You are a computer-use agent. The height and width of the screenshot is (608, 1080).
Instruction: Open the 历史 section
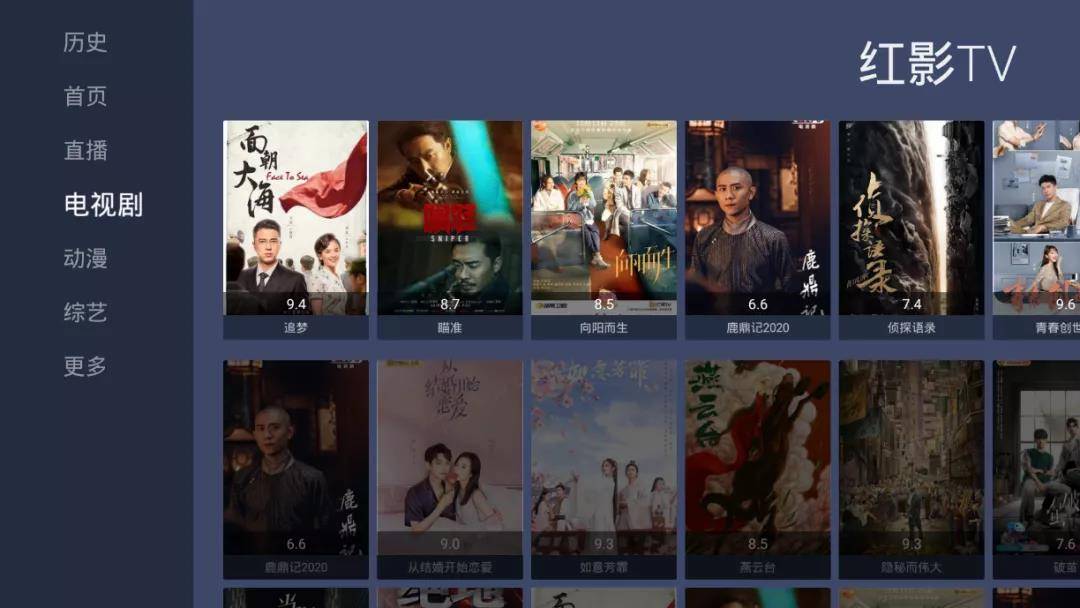click(85, 42)
